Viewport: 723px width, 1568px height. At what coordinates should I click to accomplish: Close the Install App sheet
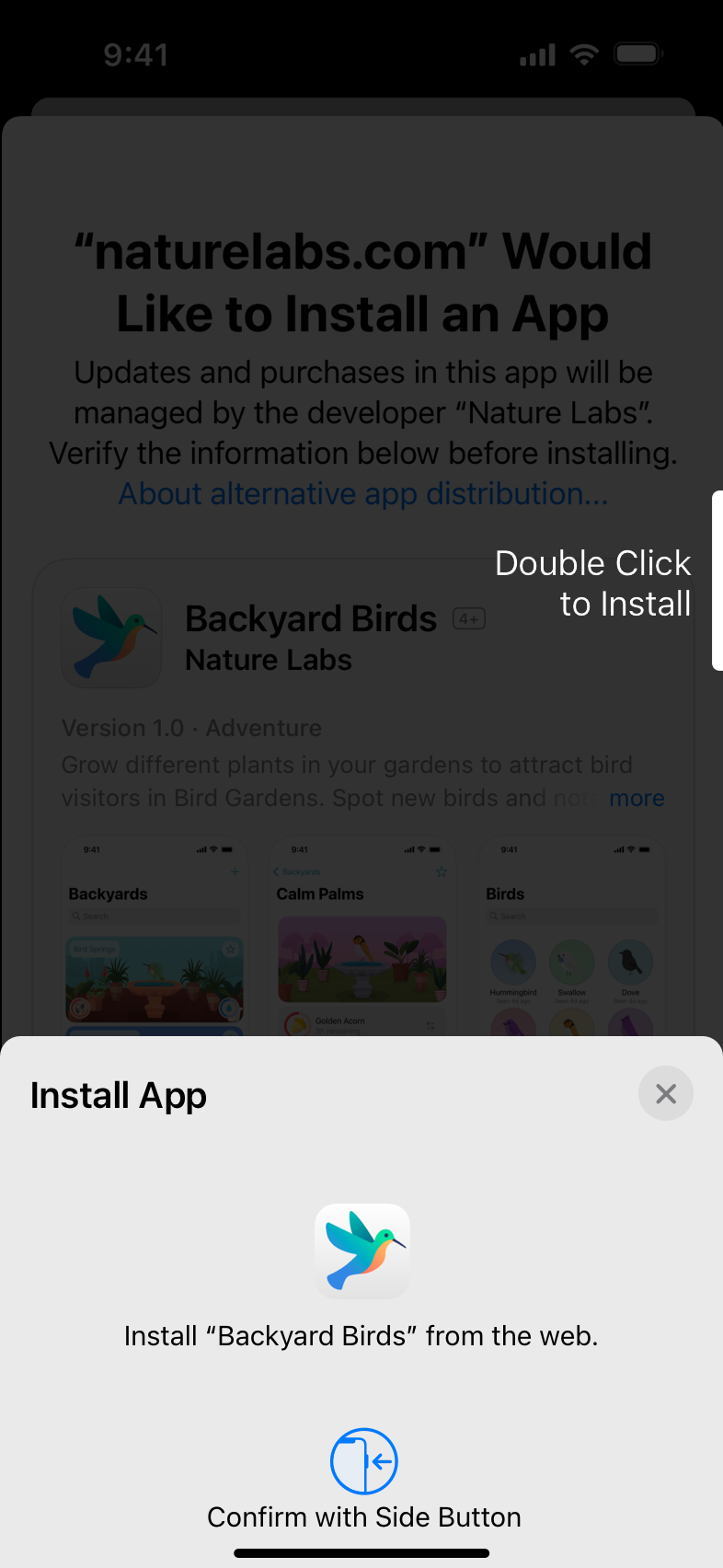click(x=665, y=1093)
